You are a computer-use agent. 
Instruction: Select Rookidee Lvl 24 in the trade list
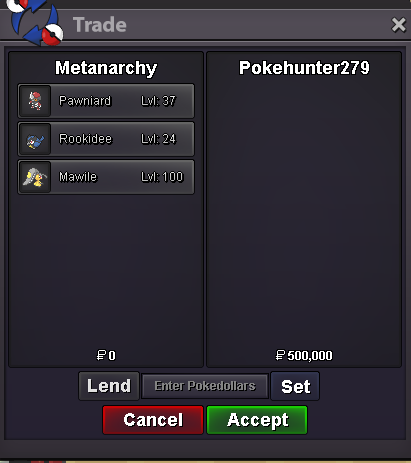106,139
